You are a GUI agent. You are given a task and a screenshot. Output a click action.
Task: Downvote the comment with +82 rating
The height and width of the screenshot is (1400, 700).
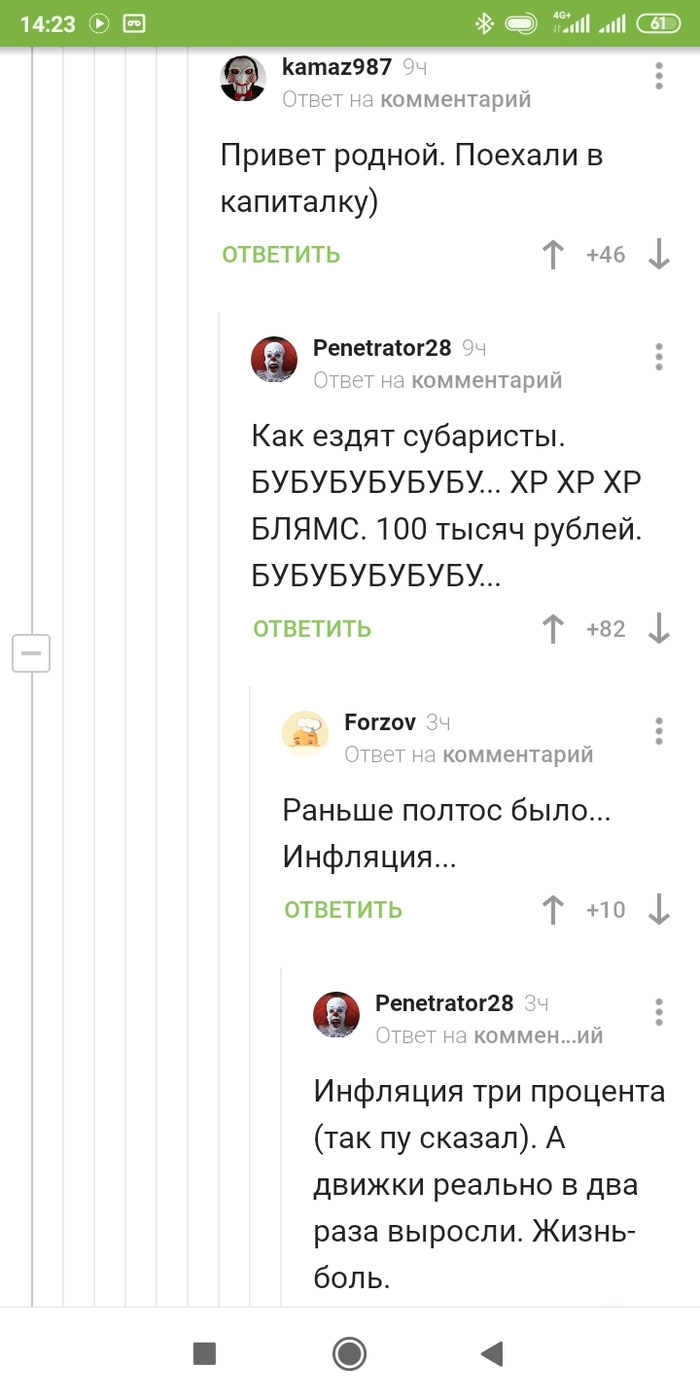click(x=658, y=628)
